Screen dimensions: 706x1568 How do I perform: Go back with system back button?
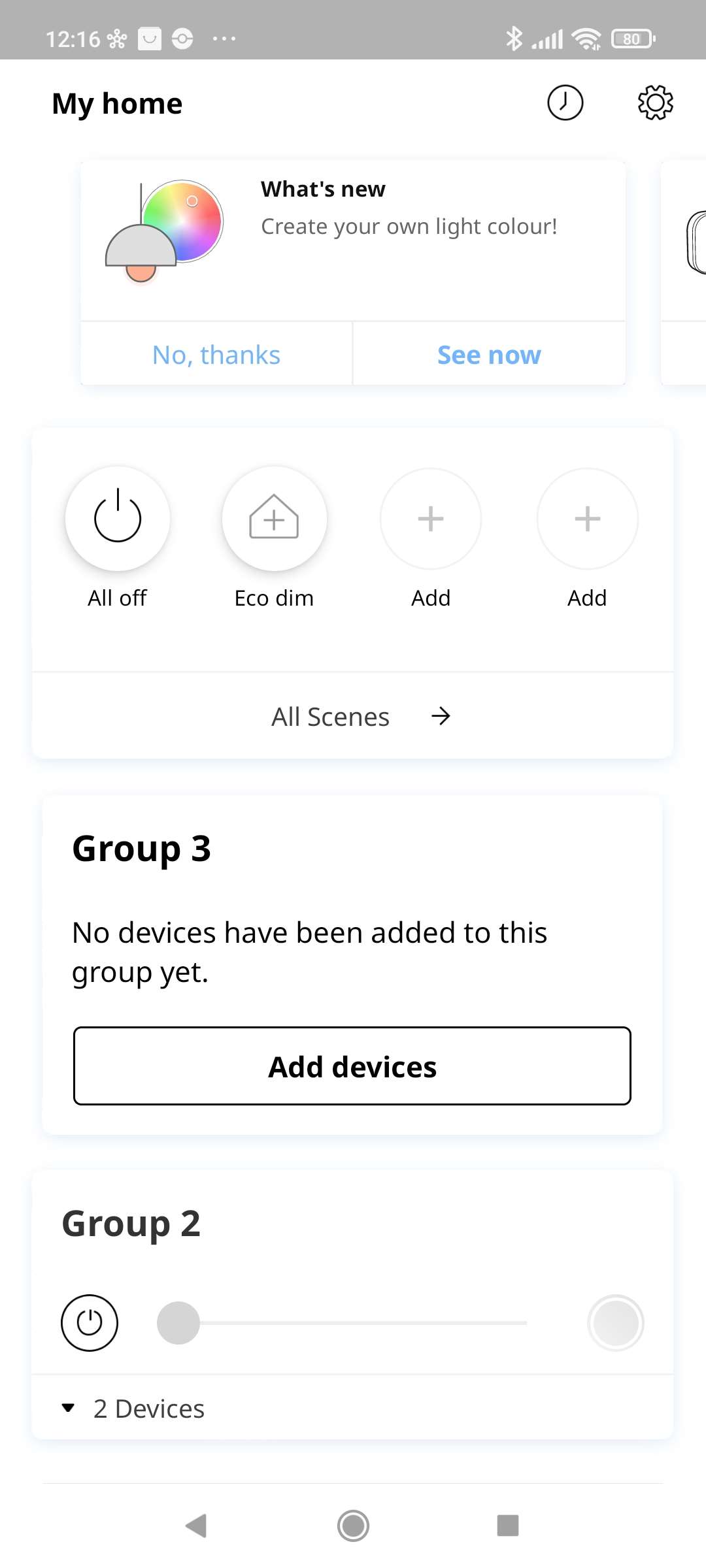point(196,1526)
